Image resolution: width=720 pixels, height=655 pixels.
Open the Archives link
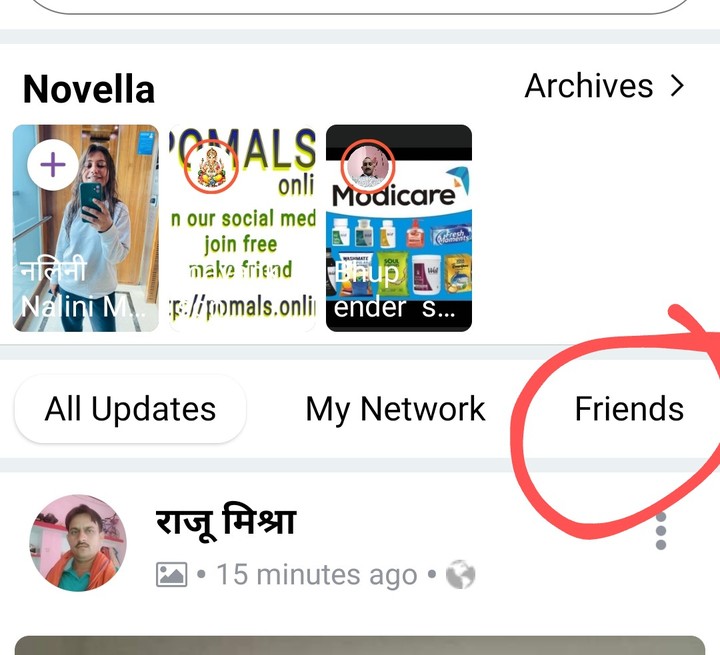604,87
